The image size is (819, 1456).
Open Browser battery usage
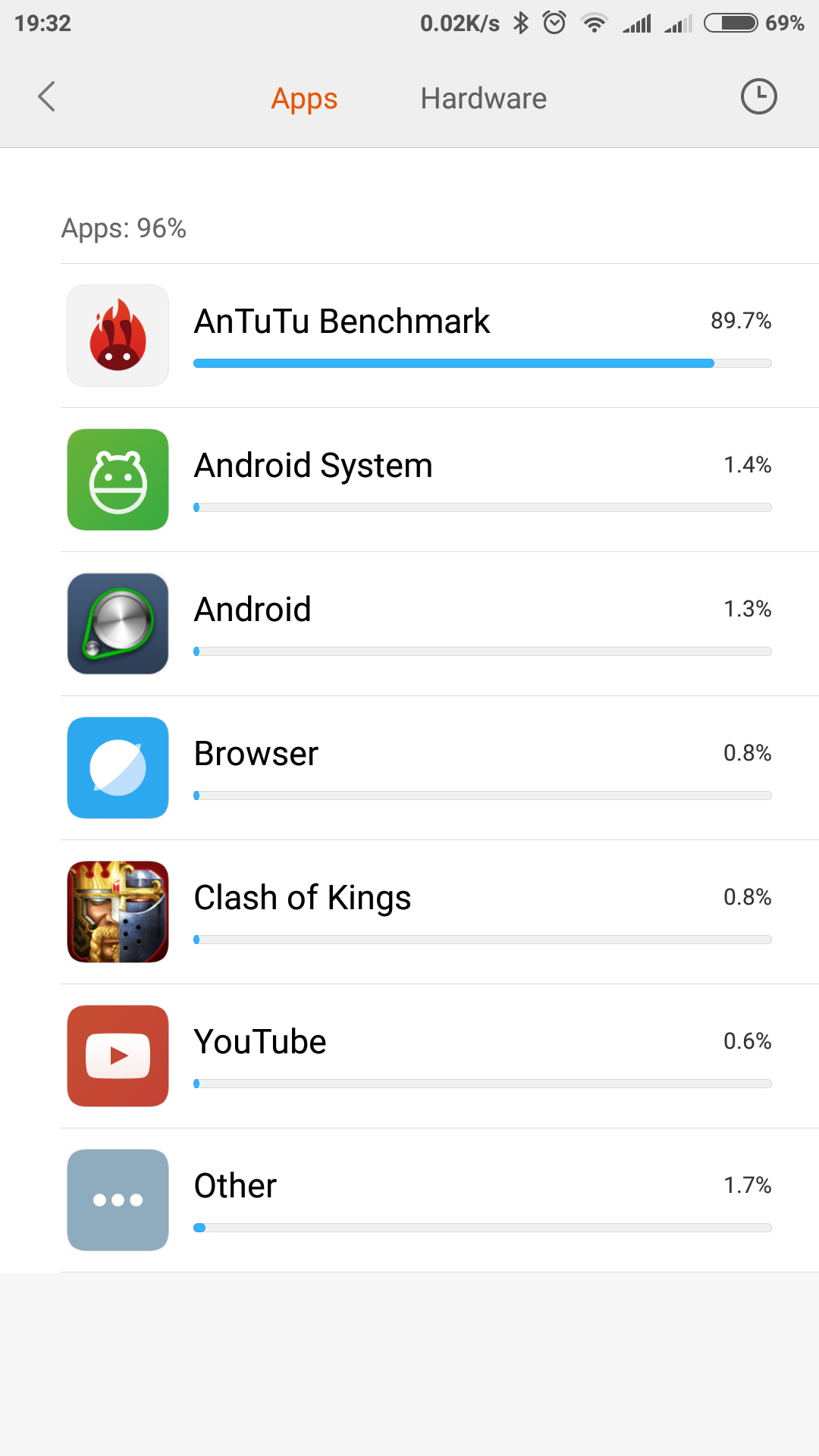pos(440,768)
